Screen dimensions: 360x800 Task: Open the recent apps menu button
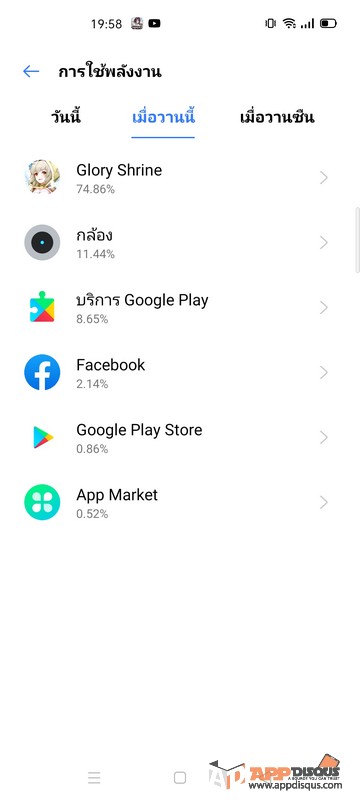click(x=94, y=778)
